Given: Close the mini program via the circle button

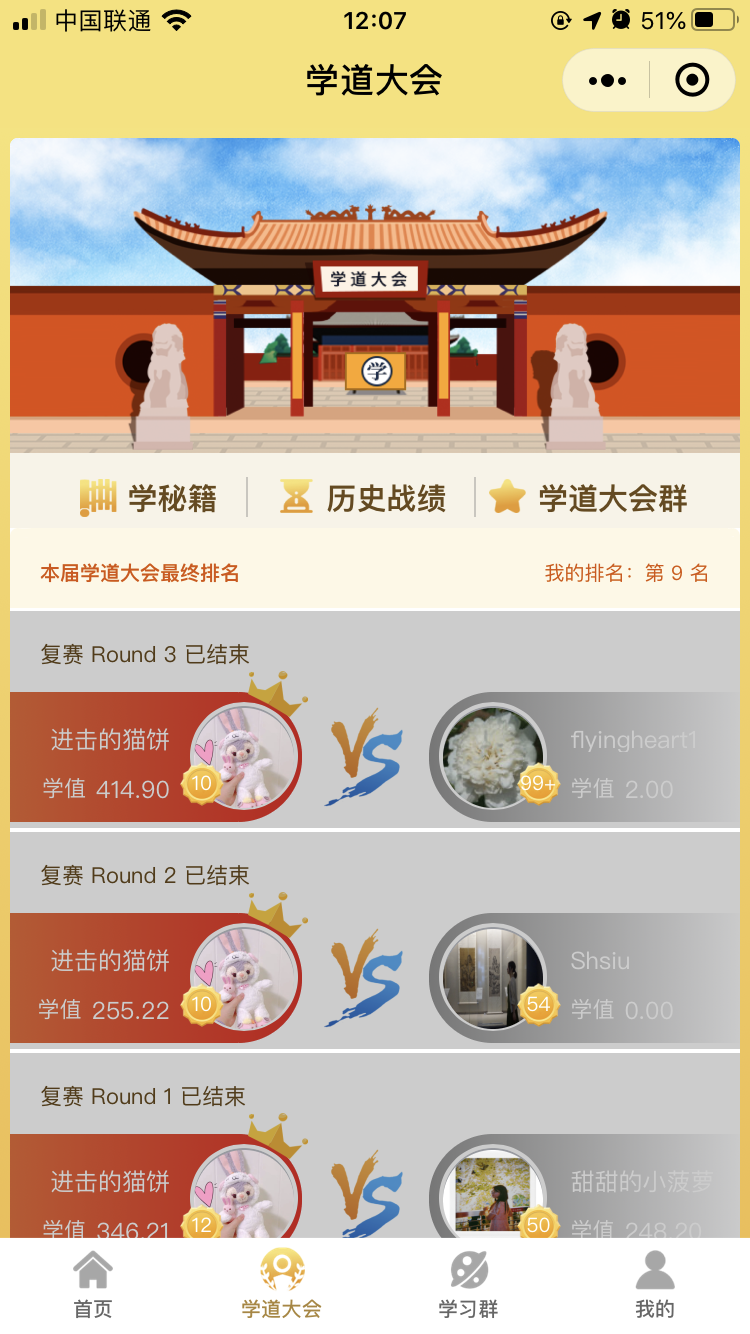Looking at the screenshot, I should pos(692,80).
